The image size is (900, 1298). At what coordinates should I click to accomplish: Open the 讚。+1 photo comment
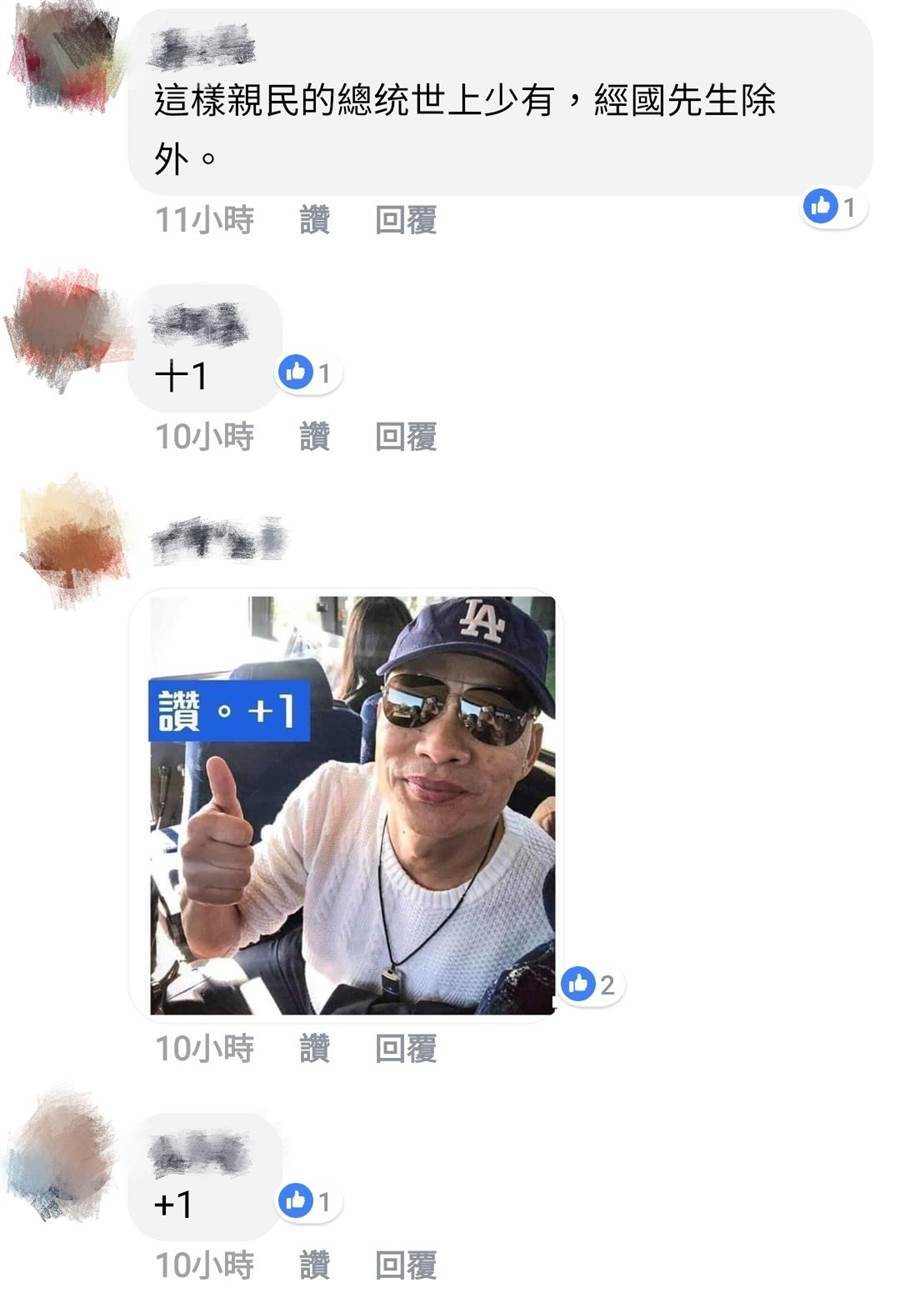(x=352, y=805)
